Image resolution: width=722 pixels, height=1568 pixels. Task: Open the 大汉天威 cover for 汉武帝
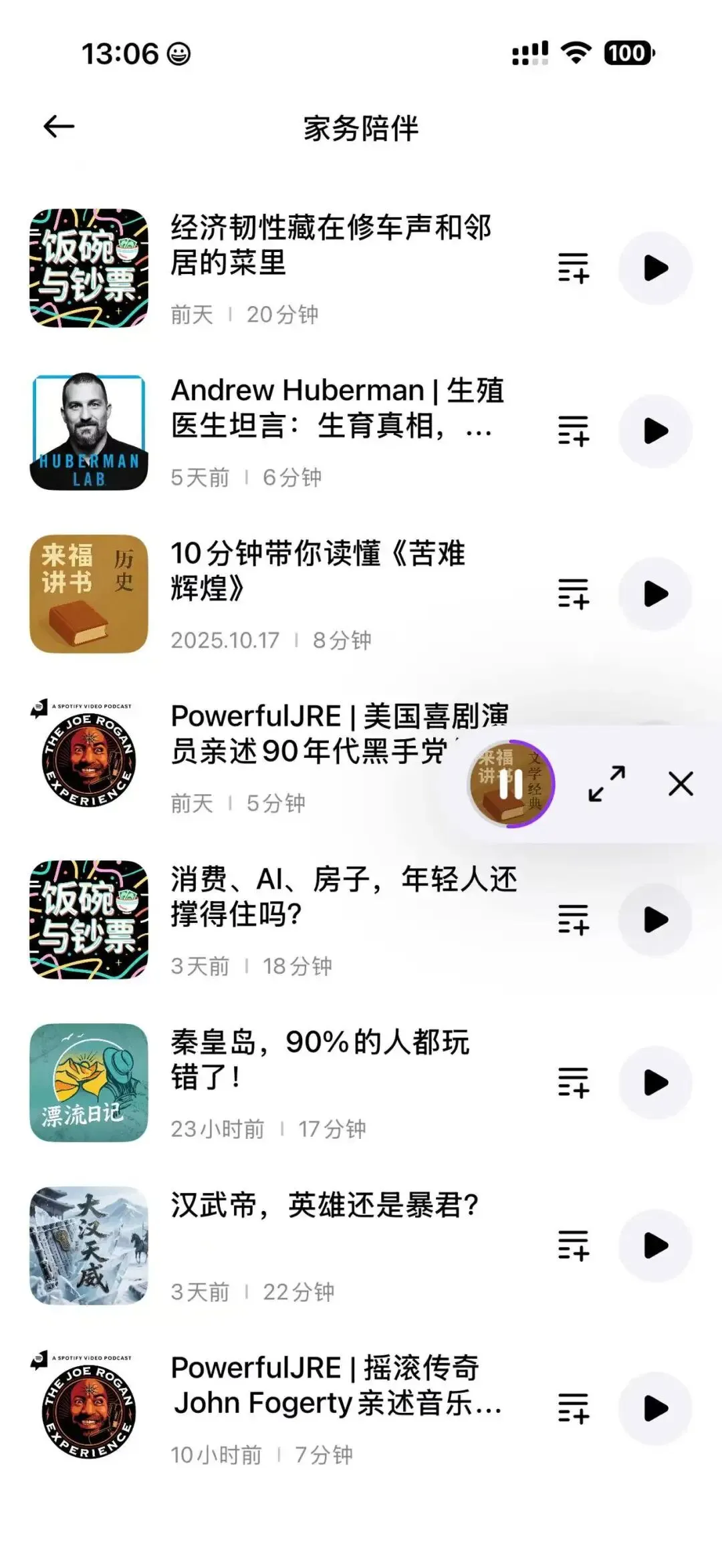click(89, 1246)
